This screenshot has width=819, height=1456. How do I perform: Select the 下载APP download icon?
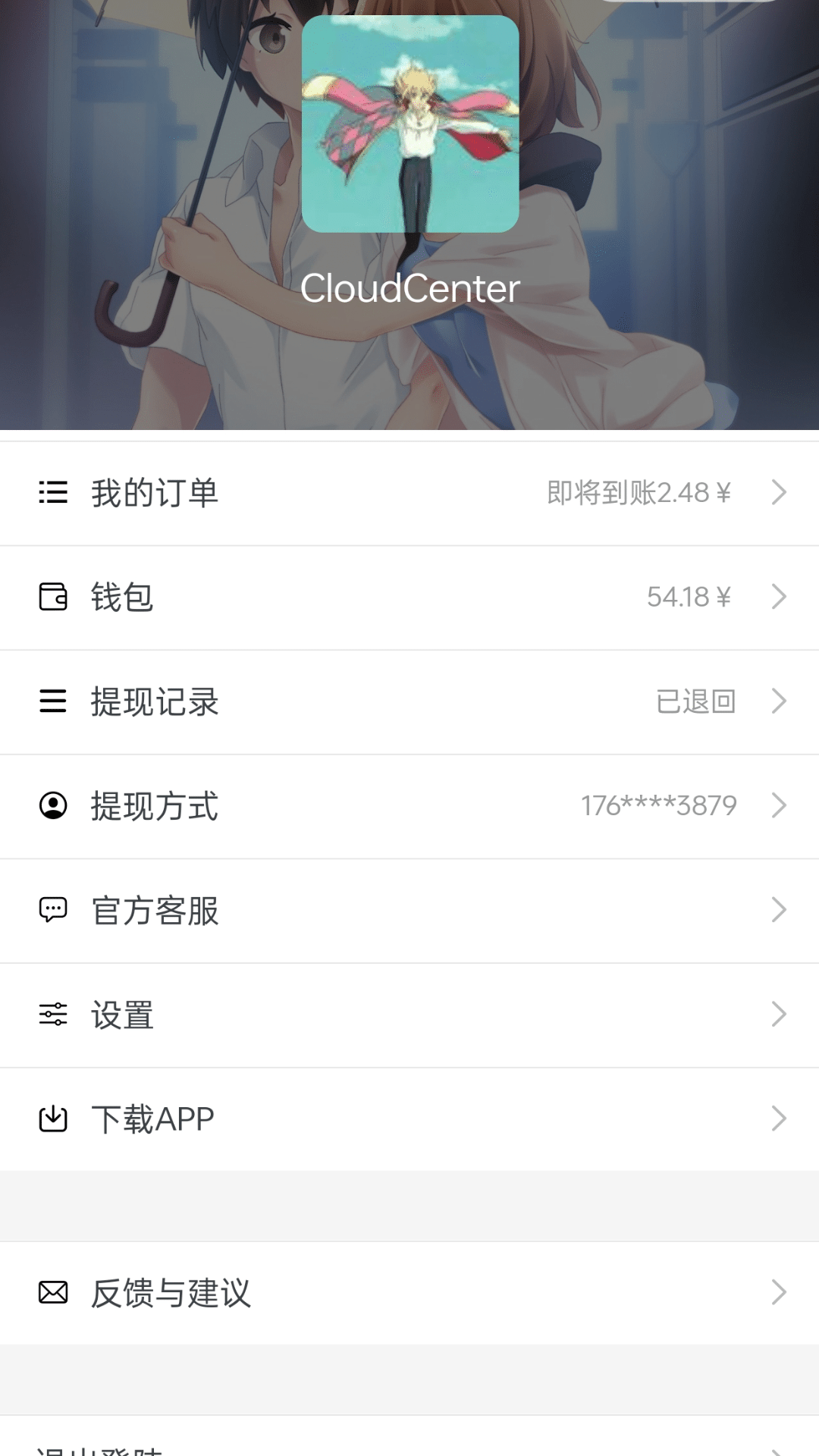[x=52, y=1119]
